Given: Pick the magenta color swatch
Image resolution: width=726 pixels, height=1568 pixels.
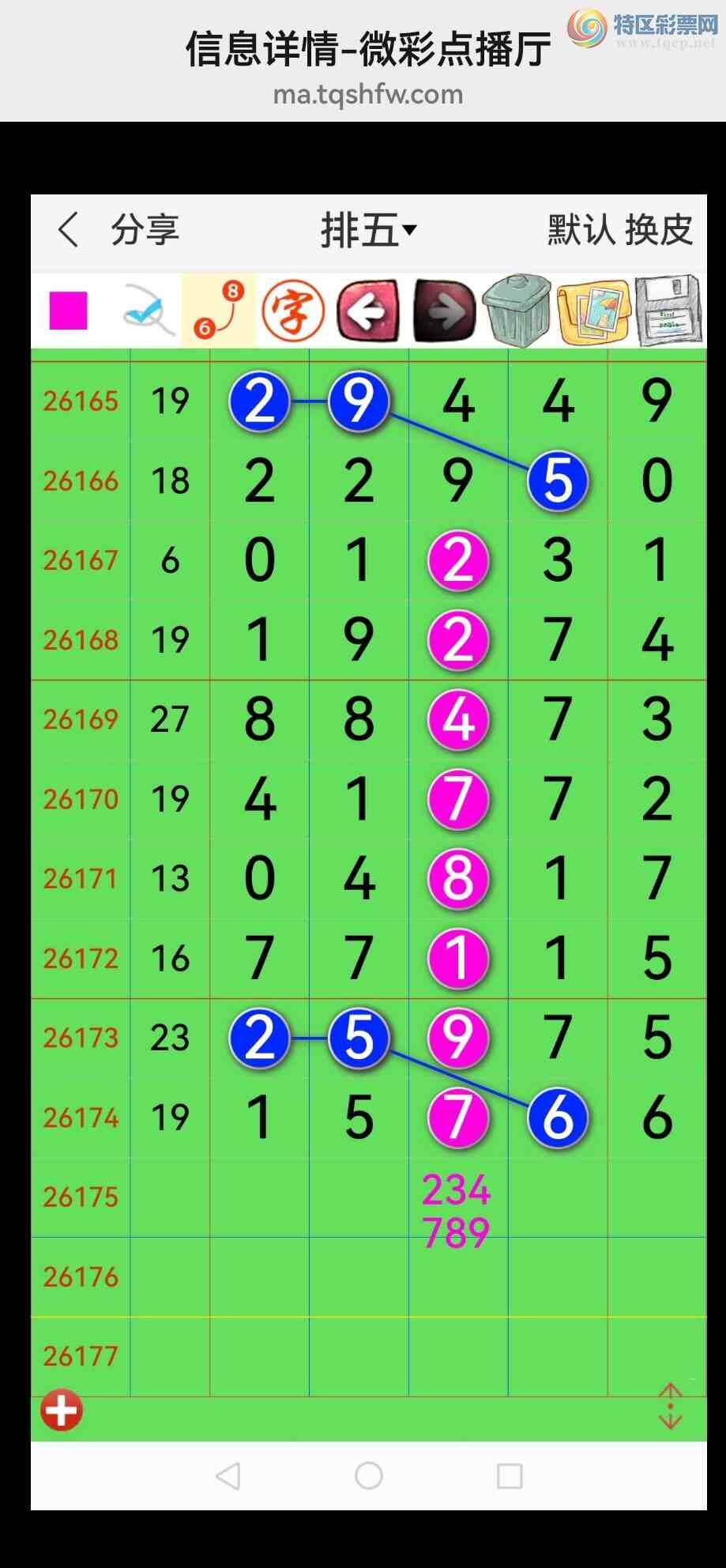Looking at the screenshot, I should [x=68, y=311].
